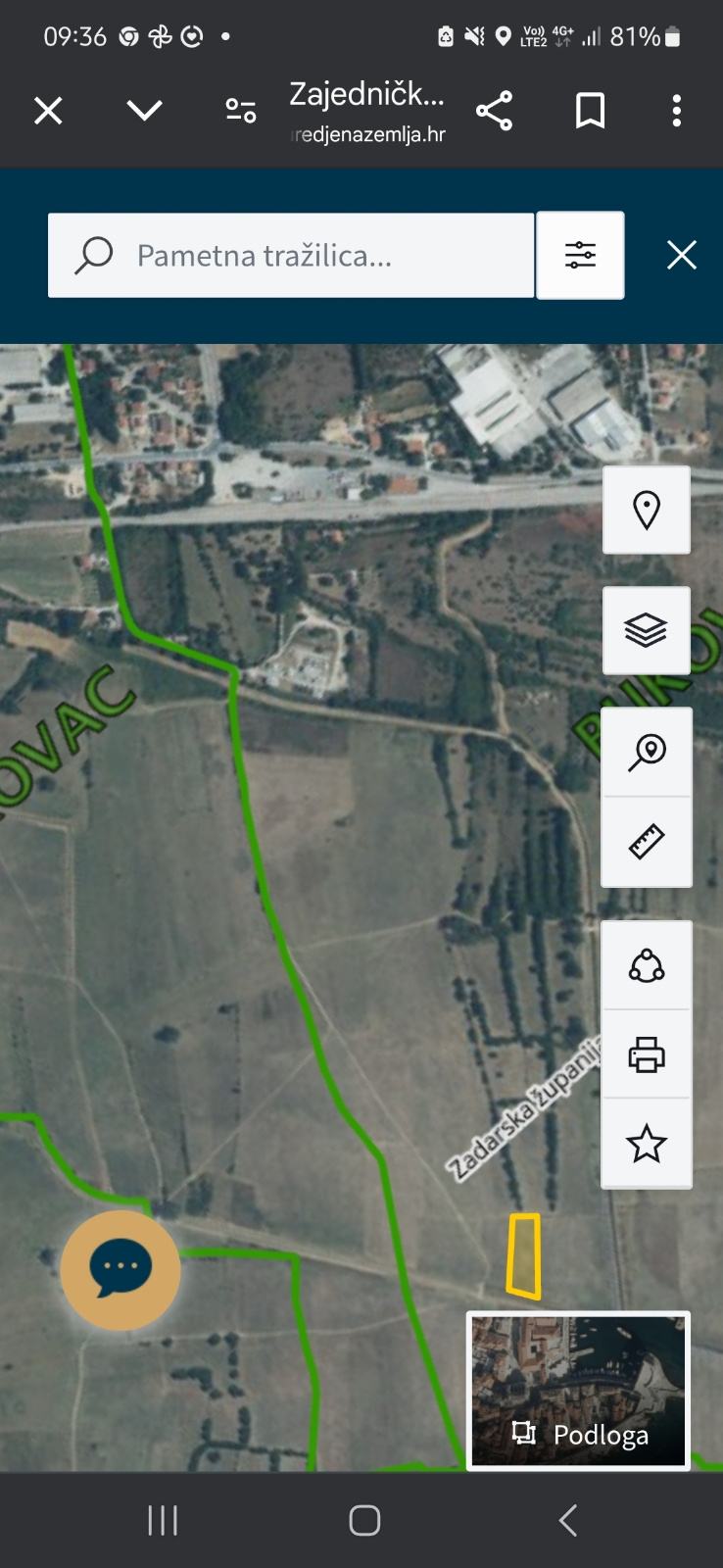Toggle search filters with the sliders icon
The width and height of the screenshot is (723, 1568).
580,254
